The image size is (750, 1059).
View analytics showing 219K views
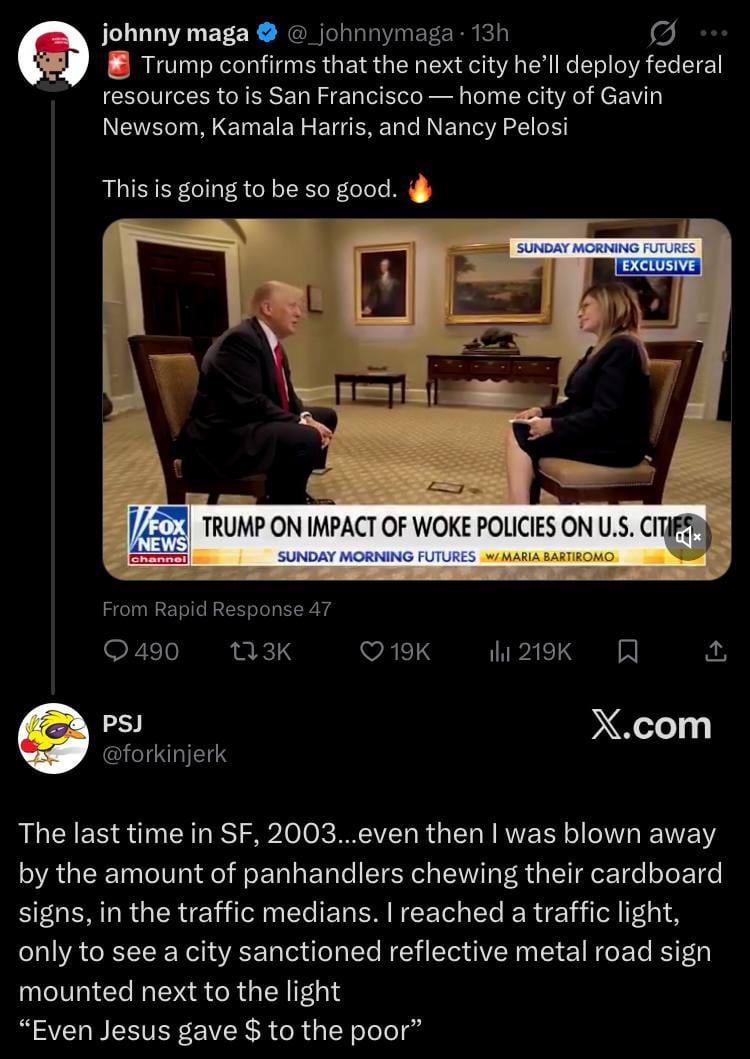[x=530, y=652]
